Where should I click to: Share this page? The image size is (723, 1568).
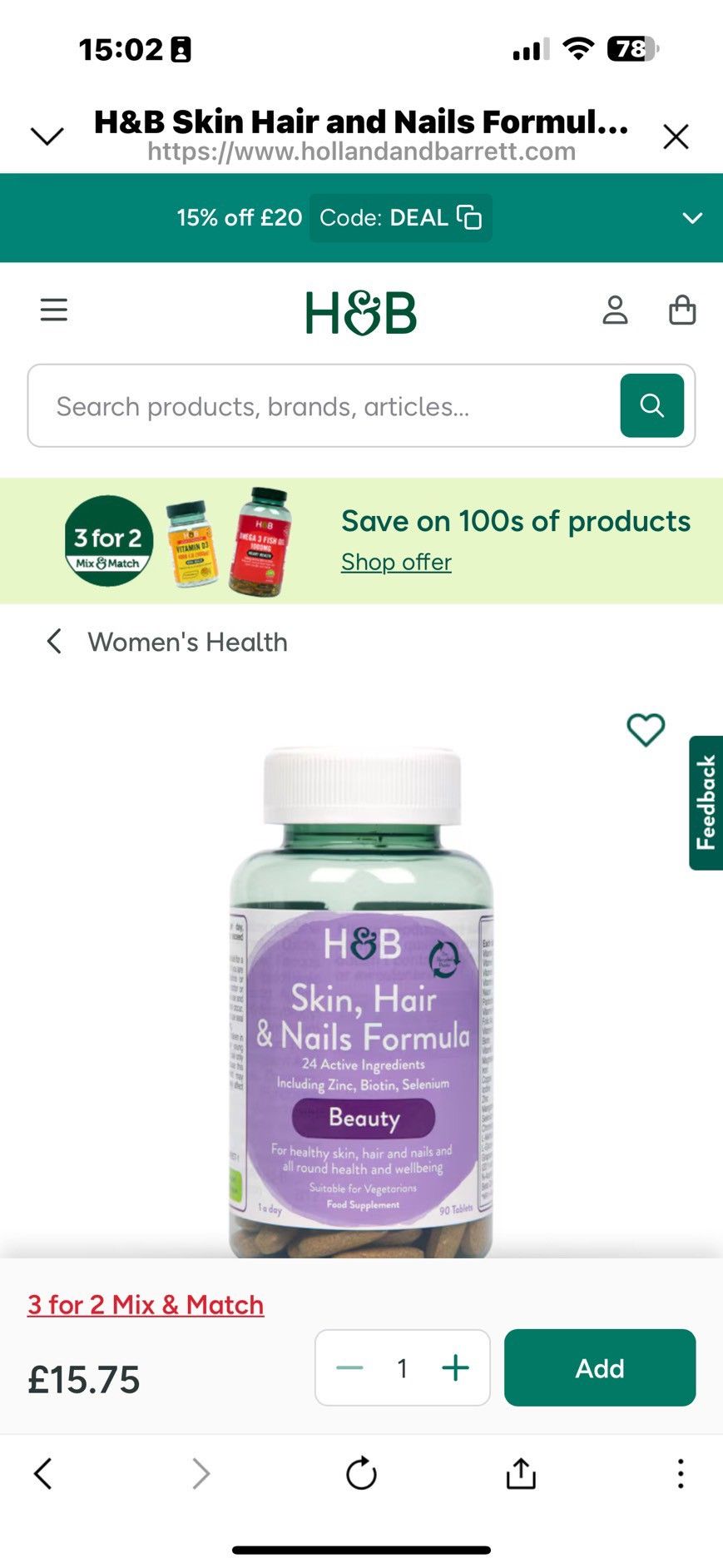[x=521, y=1473]
